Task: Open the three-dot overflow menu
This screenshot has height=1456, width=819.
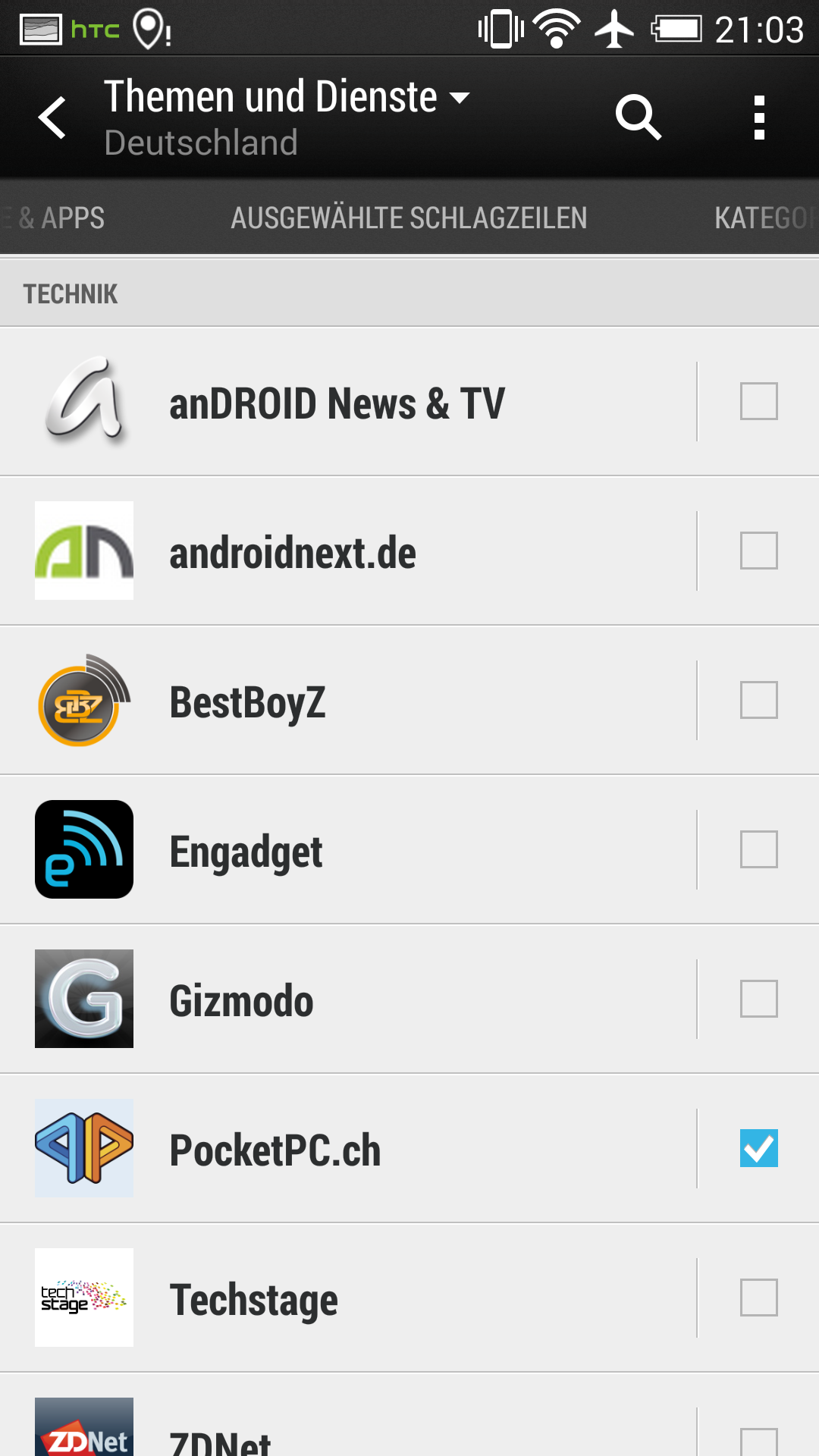Action: tap(759, 118)
